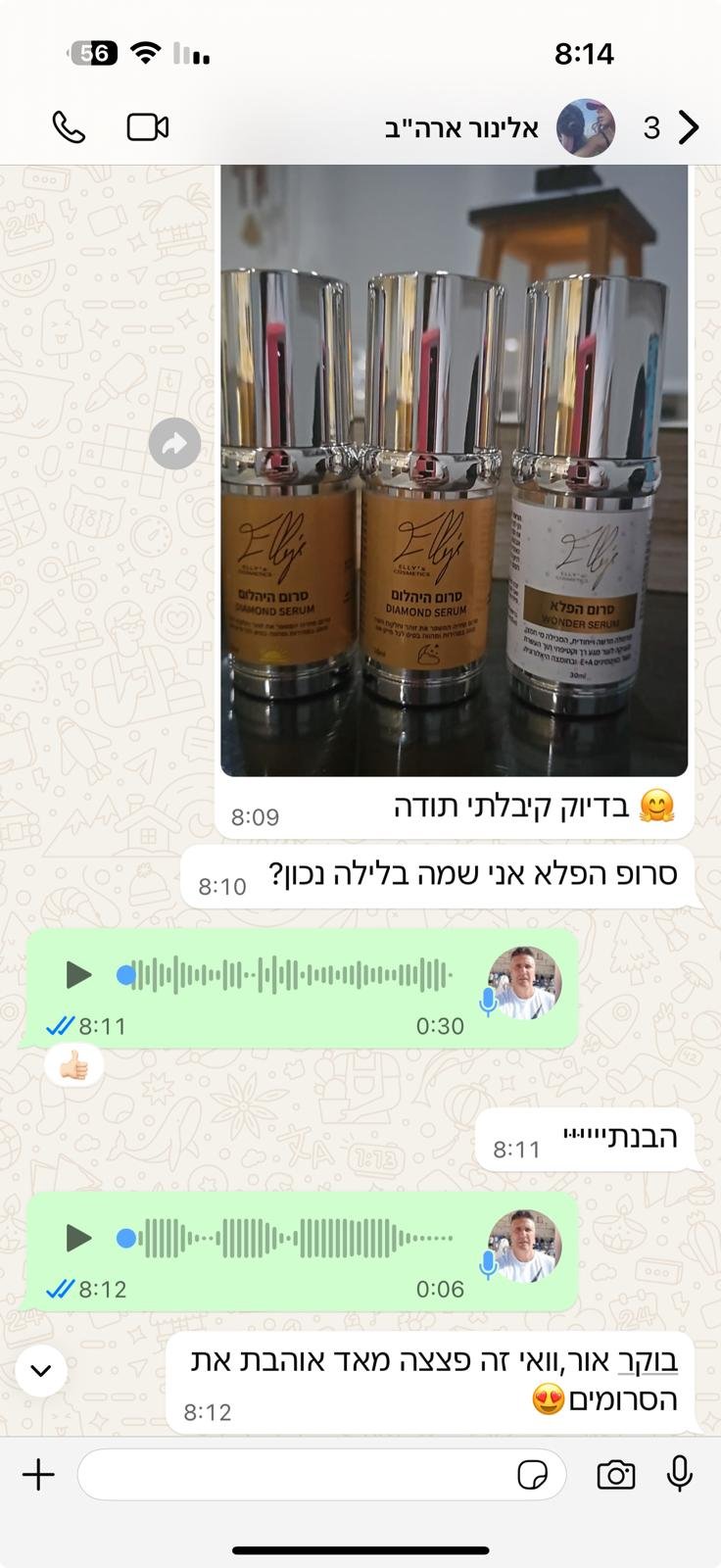Viewport: 721px width, 1568px height.
Task: Open the sticker picker
Action: point(532,1474)
